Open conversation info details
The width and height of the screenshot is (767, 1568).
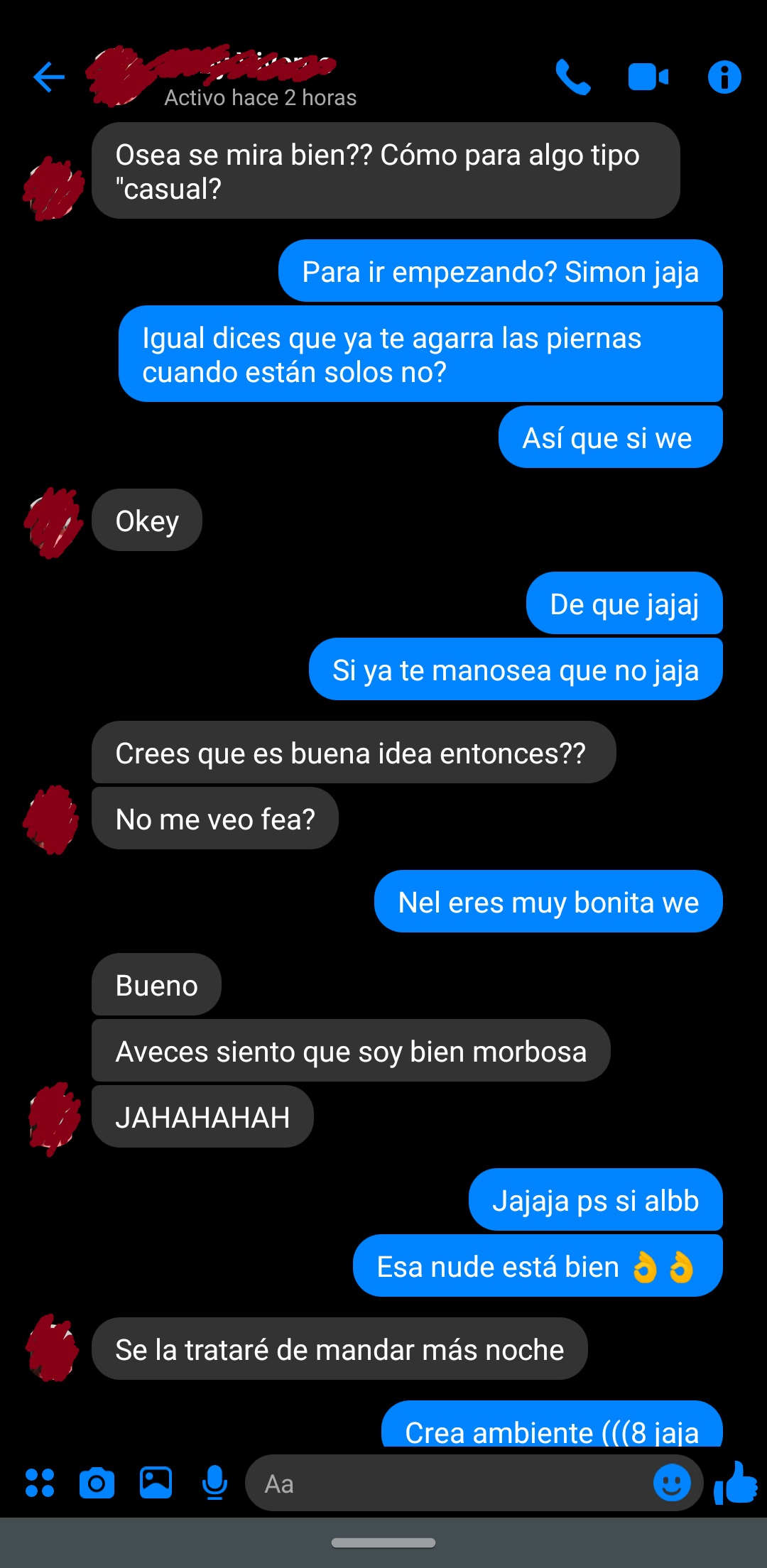(724, 77)
